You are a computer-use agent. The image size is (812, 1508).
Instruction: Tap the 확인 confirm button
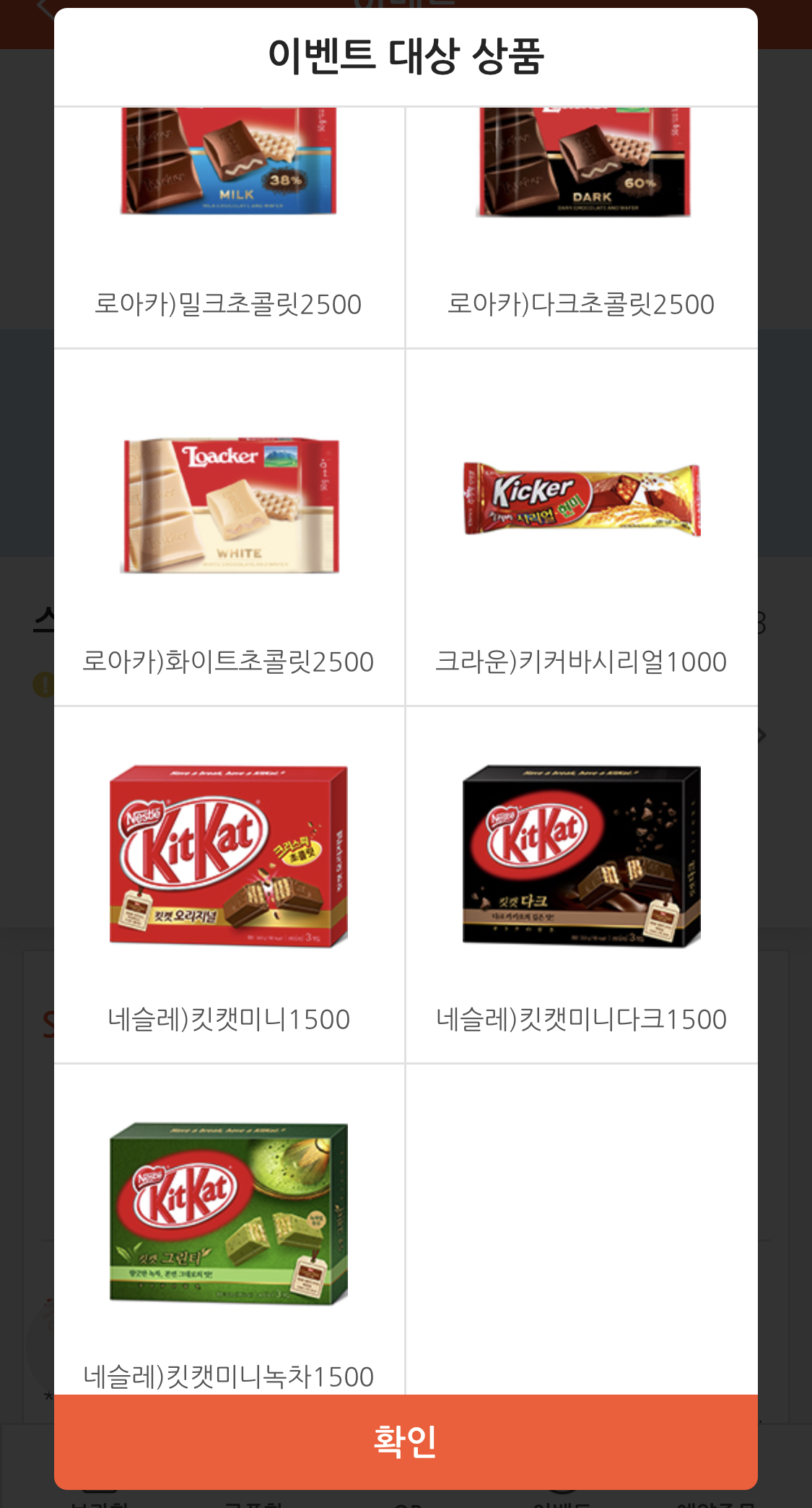click(406, 1441)
